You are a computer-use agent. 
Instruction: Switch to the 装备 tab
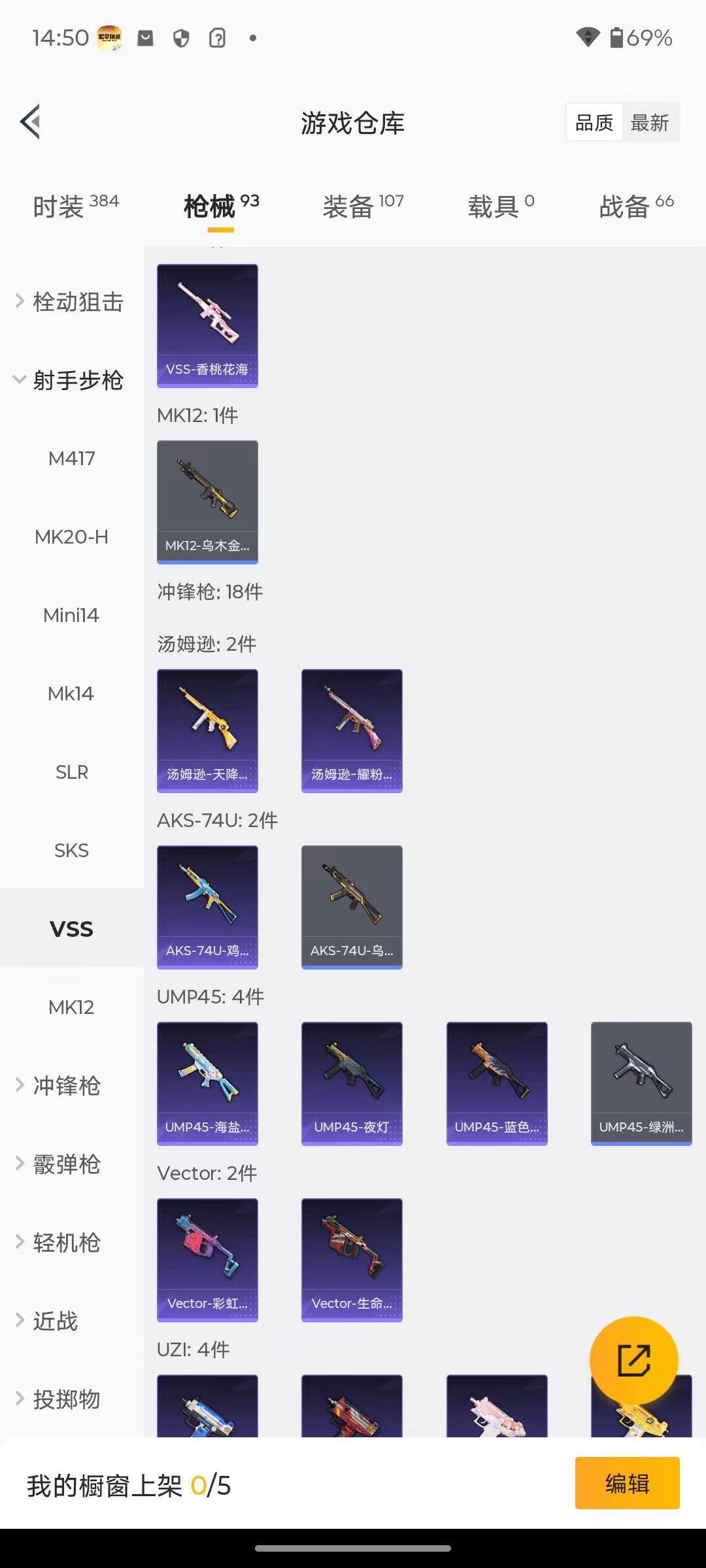click(x=363, y=206)
